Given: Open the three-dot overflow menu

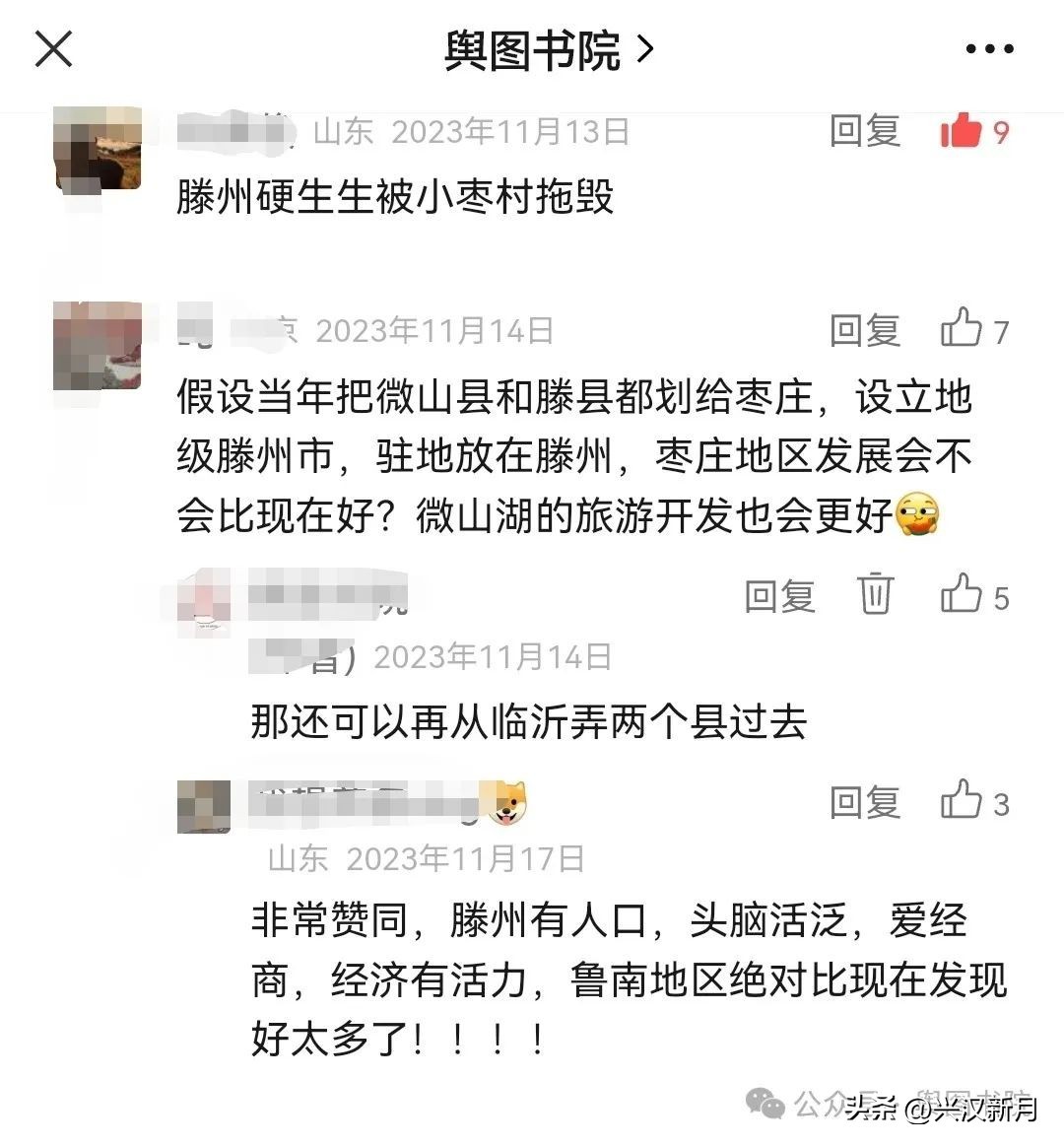Looking at the screenshot, I should (x=989, y=48).
